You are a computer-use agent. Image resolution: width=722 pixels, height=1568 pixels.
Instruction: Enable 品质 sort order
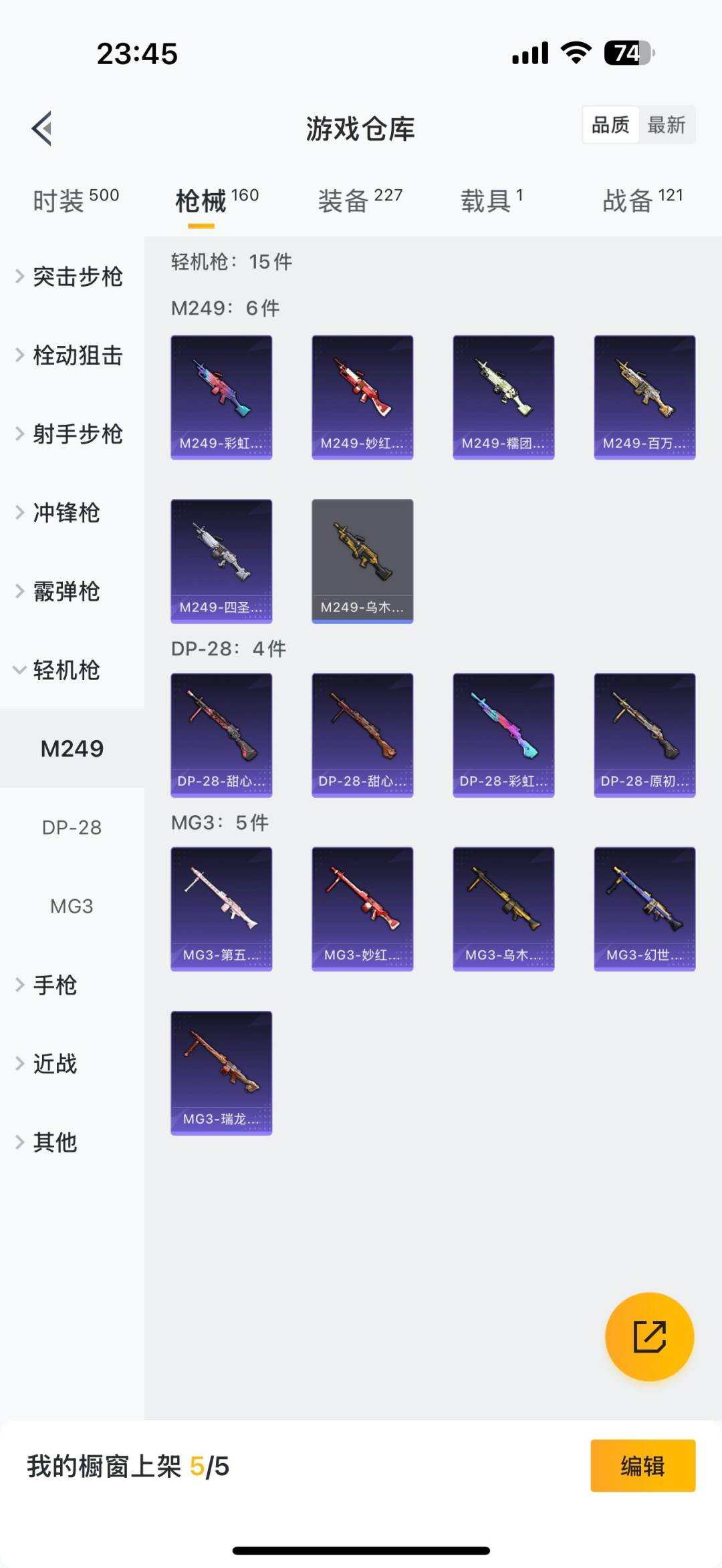(610, 125)
